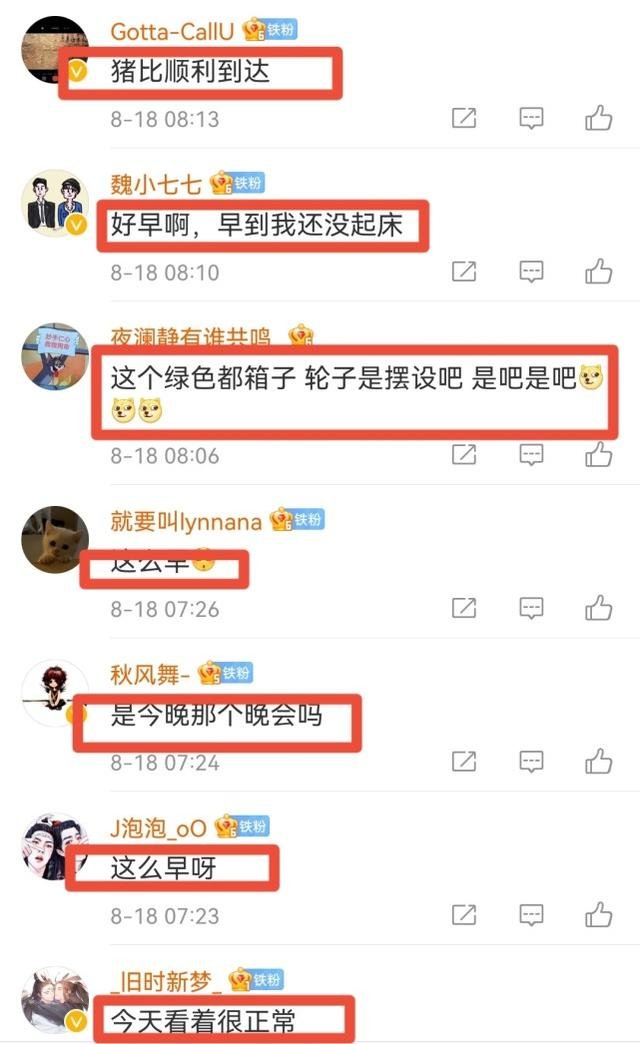Like 就要叫lynnana's comment
Viewport: 640px width, 1044px height.
coord(598,607)
